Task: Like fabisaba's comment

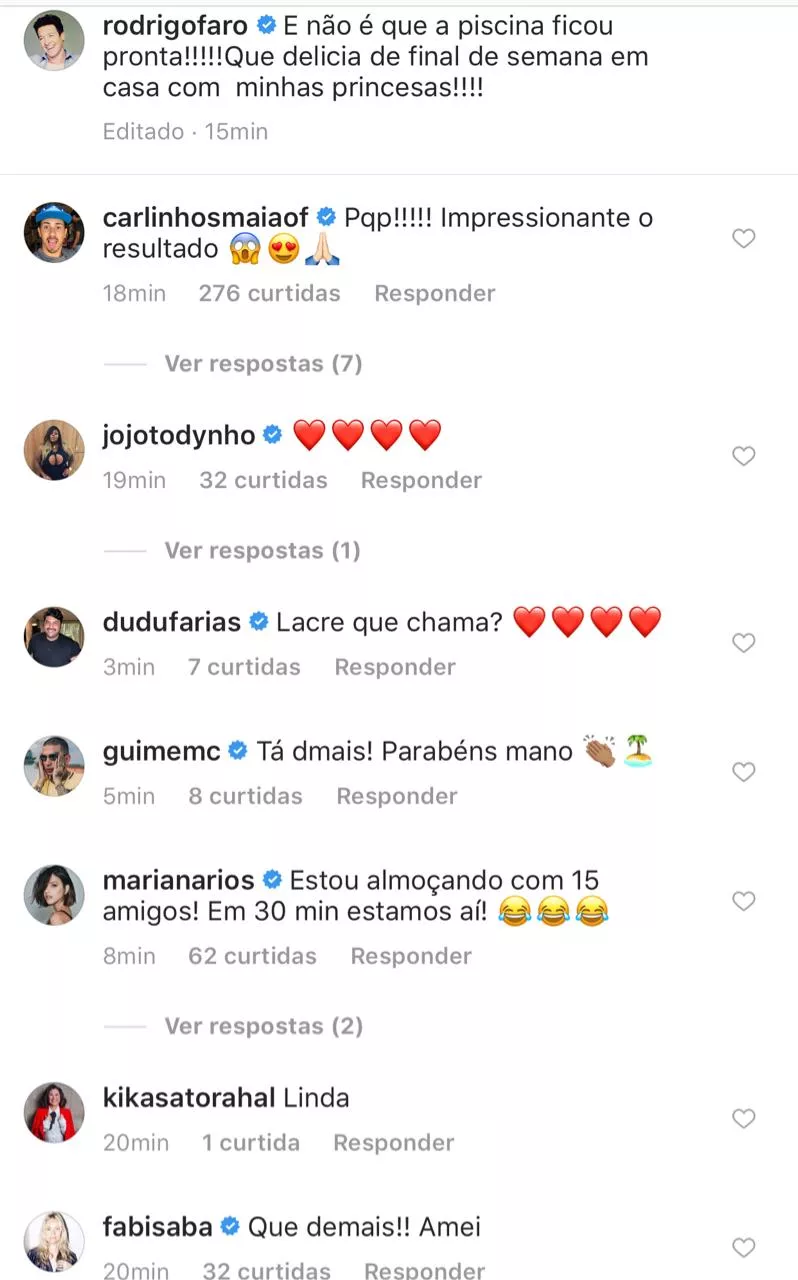Action: [743, 1247]
